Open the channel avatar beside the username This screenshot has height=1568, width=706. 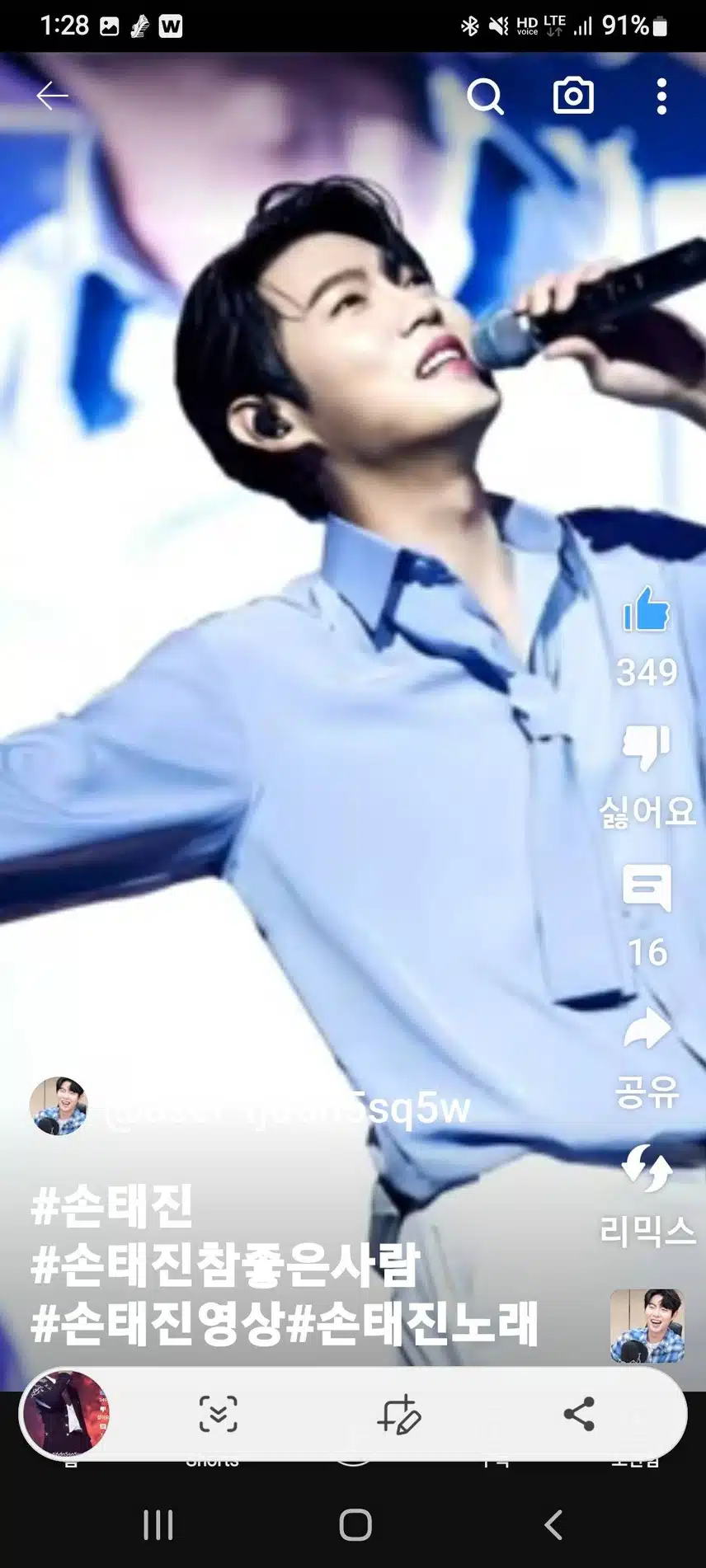(x=59, y=1106)
